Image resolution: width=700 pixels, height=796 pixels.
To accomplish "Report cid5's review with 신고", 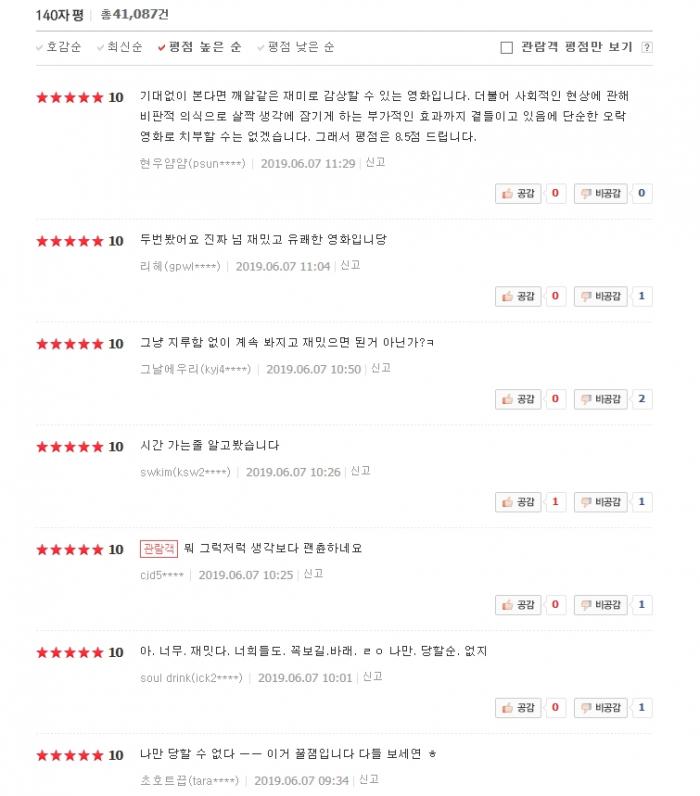I will coord(313,574).
